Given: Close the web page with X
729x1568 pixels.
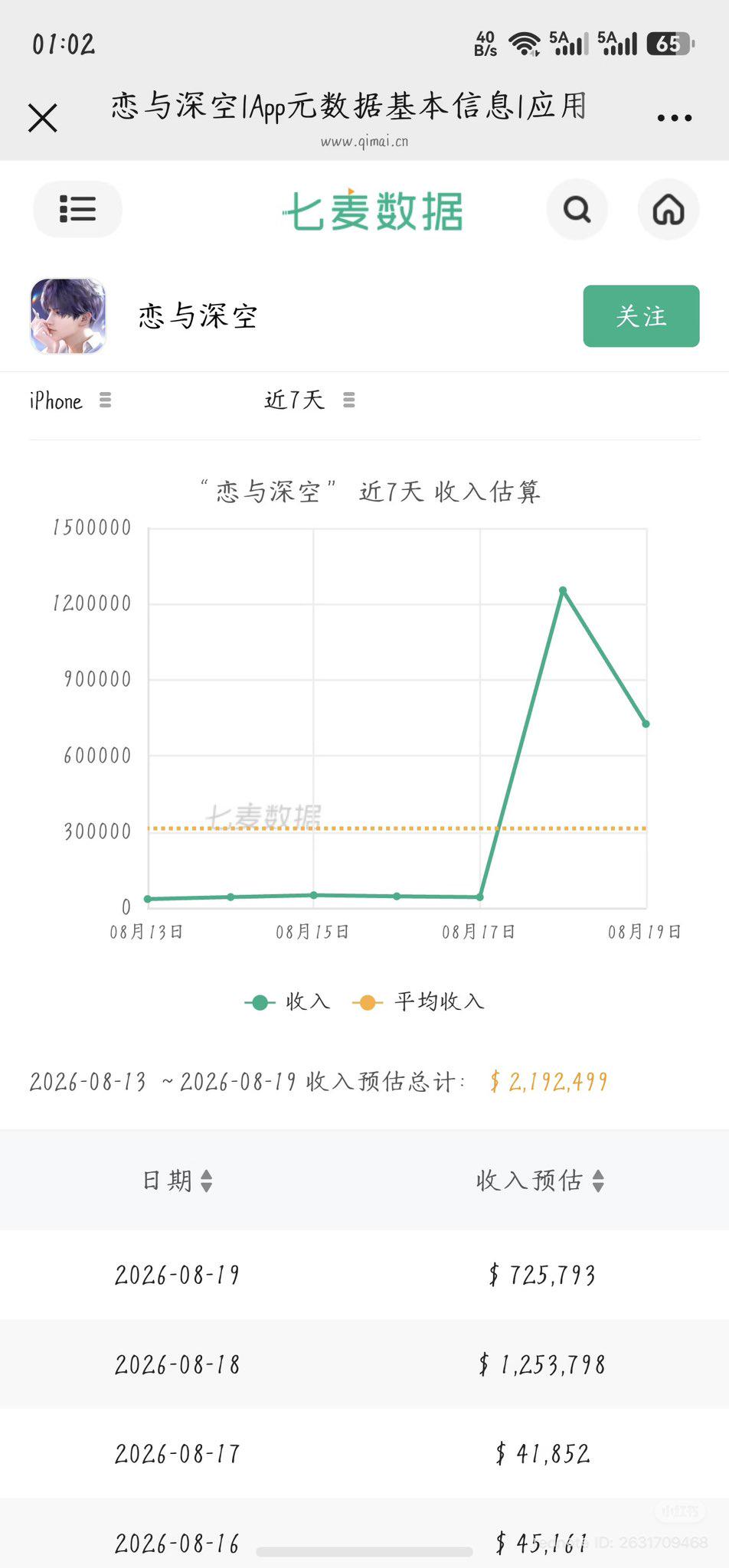Looking at the screenshot, I should click(43, 118).
